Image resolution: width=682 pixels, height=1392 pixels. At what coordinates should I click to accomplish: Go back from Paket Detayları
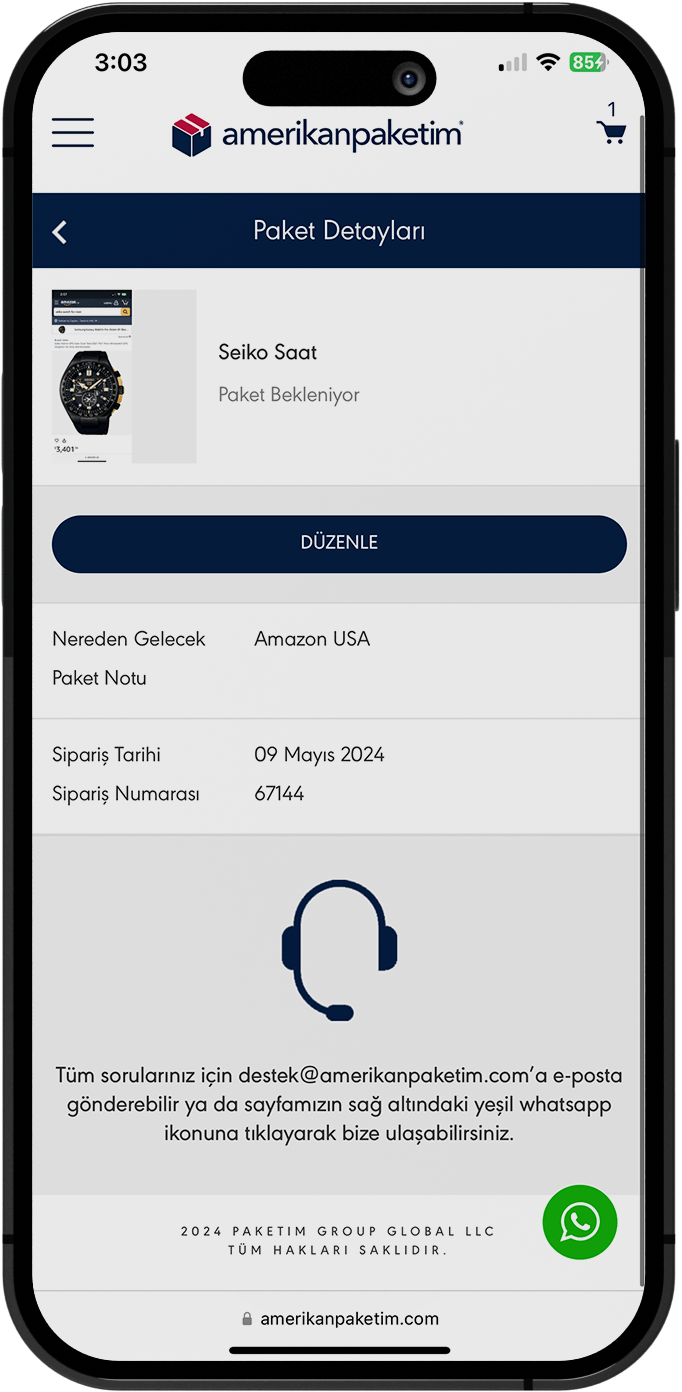click(60, 232)
